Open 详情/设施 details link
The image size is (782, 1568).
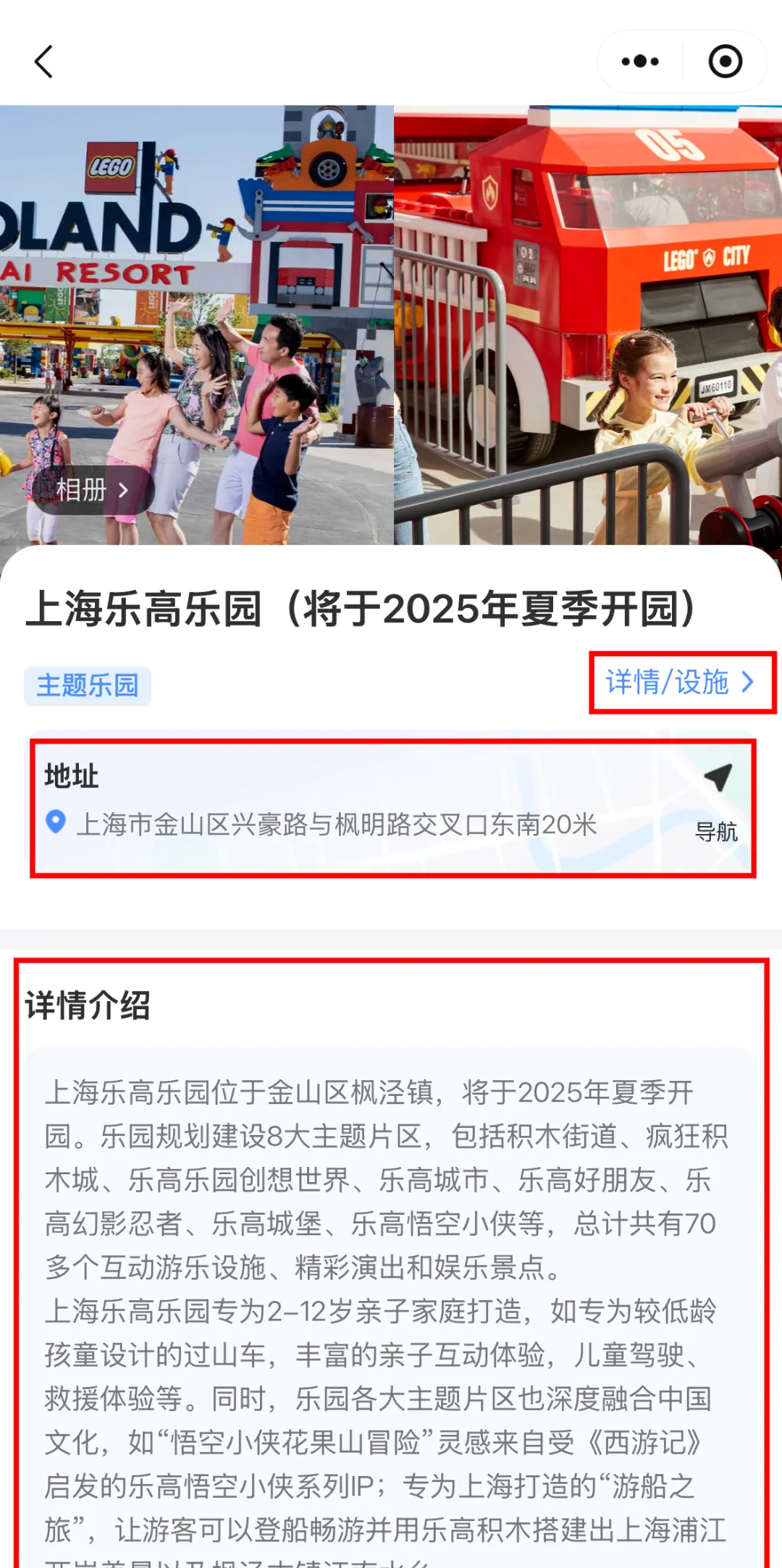pyautogui.click(x=681, y=682)
